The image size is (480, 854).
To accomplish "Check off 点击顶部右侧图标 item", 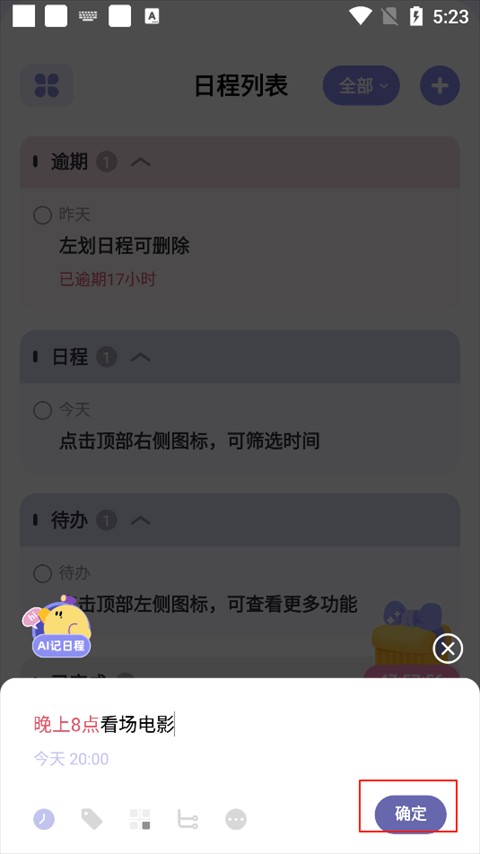I will (42, 410).
